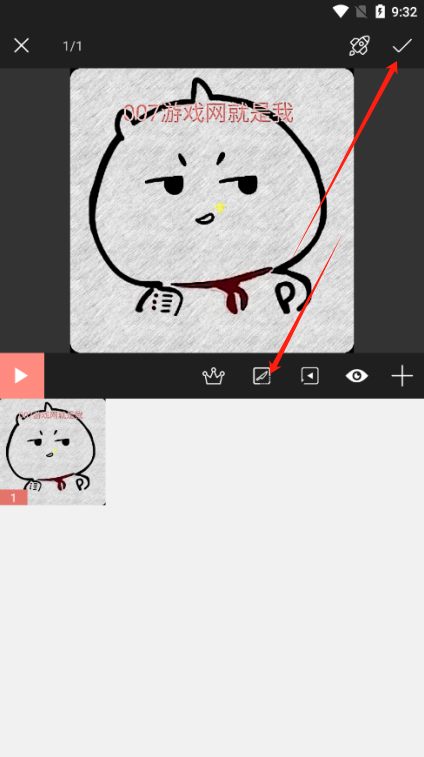Open the crown premium feature
Screen dimensions: 424x757
[213, 376]
